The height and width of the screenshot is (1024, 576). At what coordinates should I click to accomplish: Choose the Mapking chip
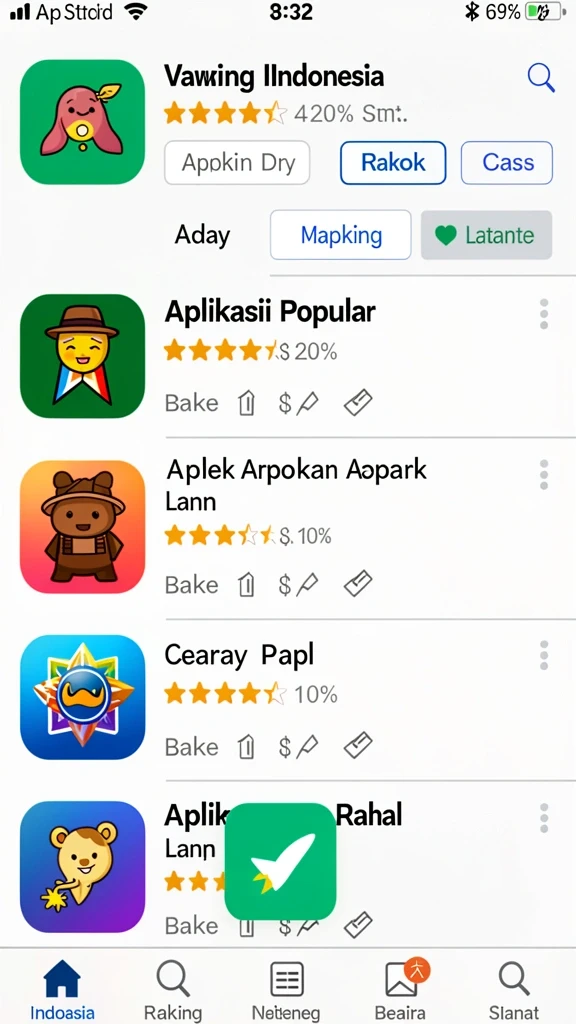(341, 235)
